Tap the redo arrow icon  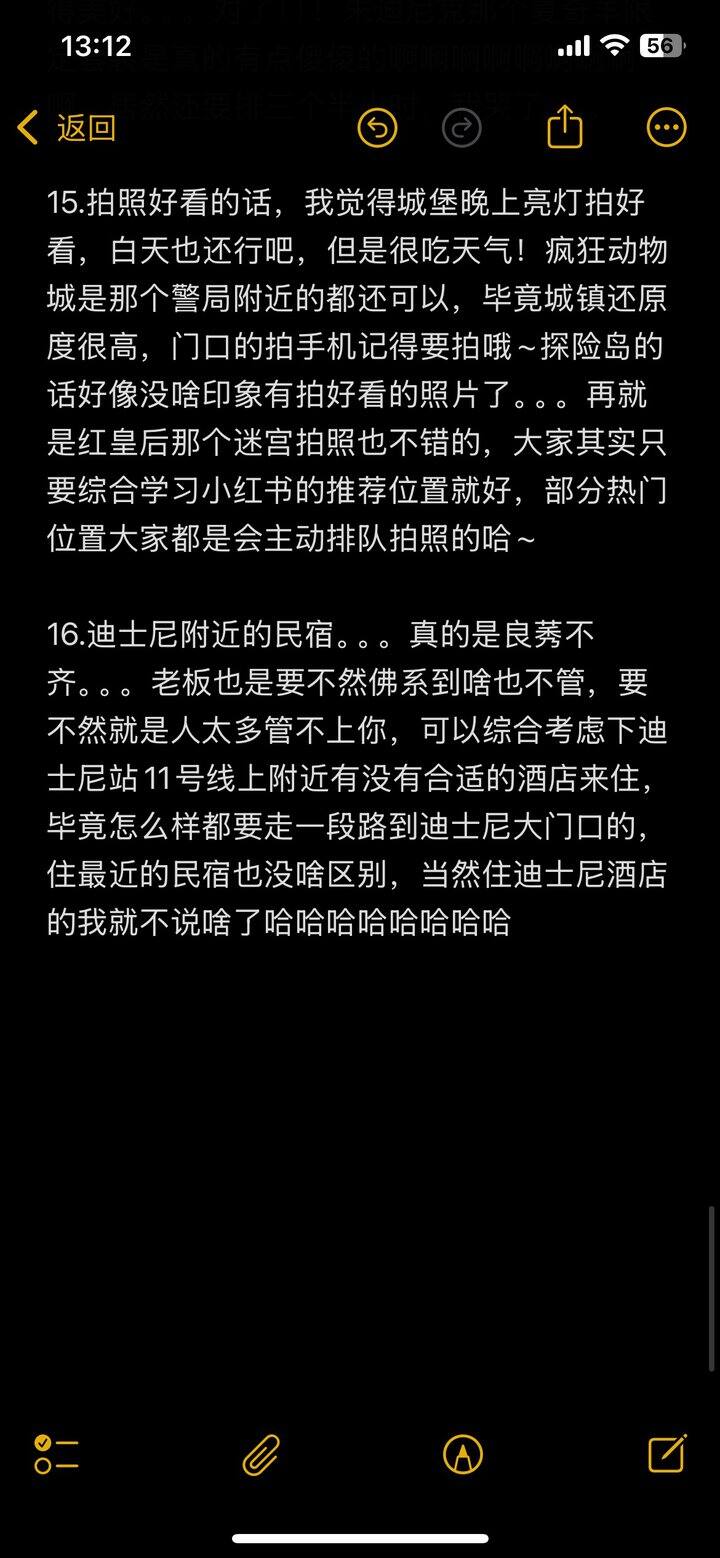(x=461, y=128)
